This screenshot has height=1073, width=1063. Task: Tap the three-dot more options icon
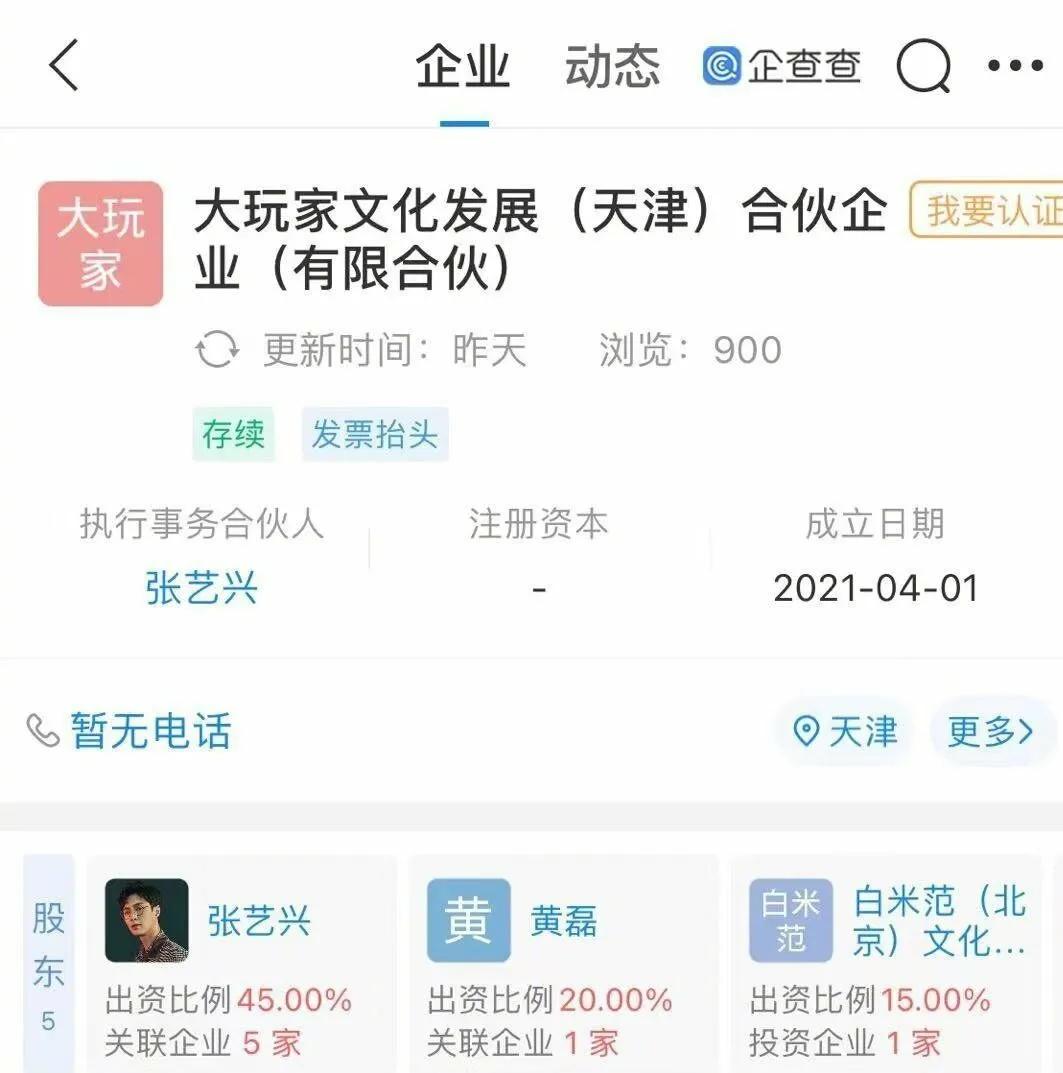1015,66
